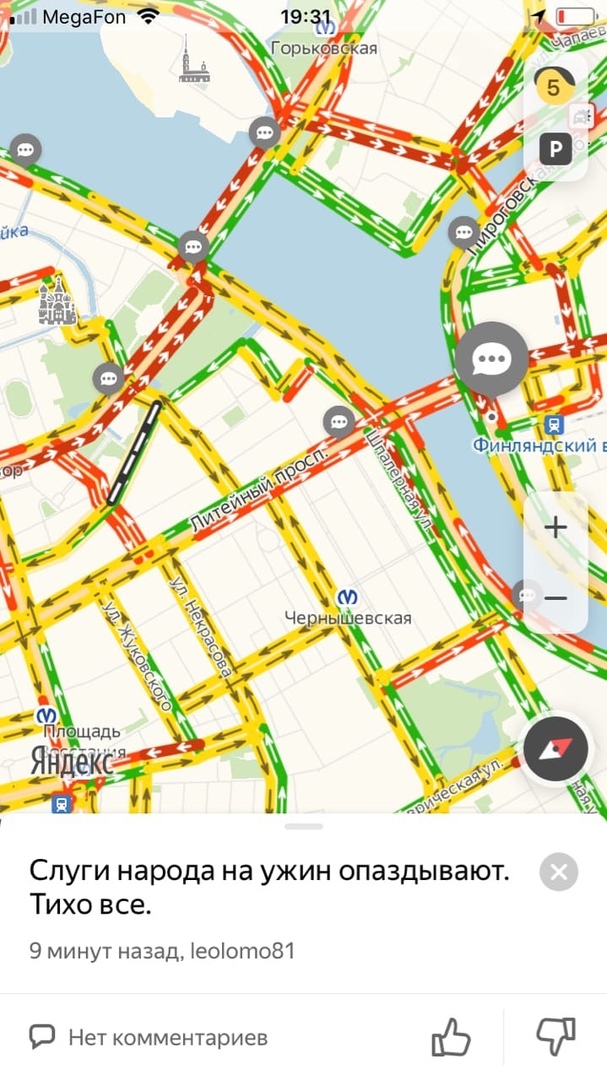Open the traffic score 5 button

click(x=554, y=87)
